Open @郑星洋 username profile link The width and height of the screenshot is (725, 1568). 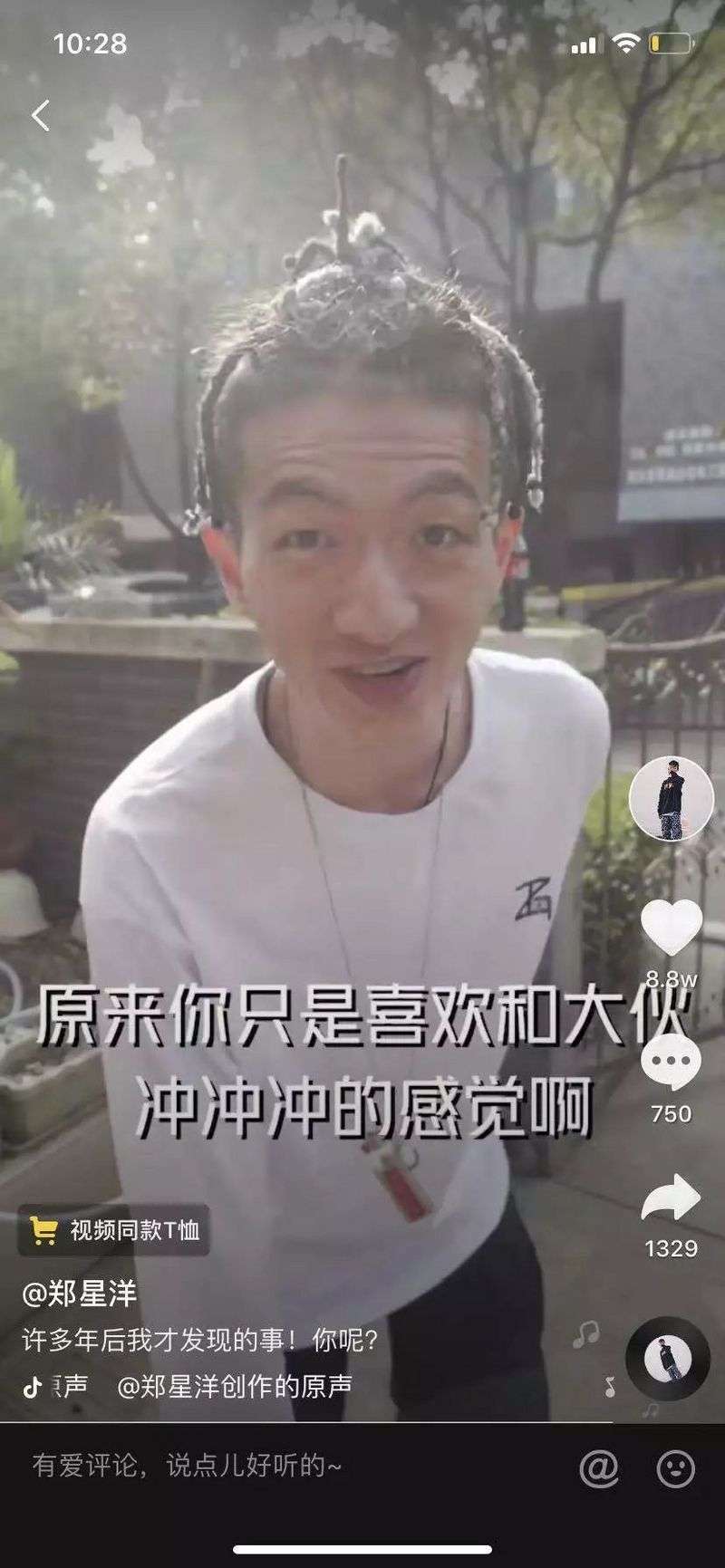80,1294
